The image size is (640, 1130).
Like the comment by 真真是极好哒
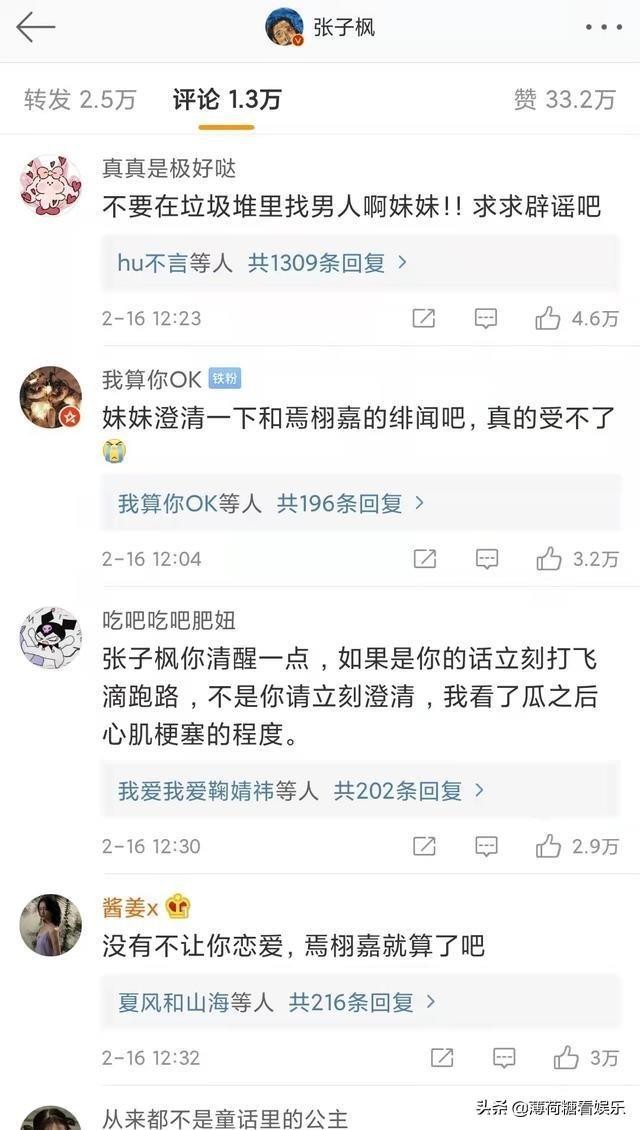point(548,319)
